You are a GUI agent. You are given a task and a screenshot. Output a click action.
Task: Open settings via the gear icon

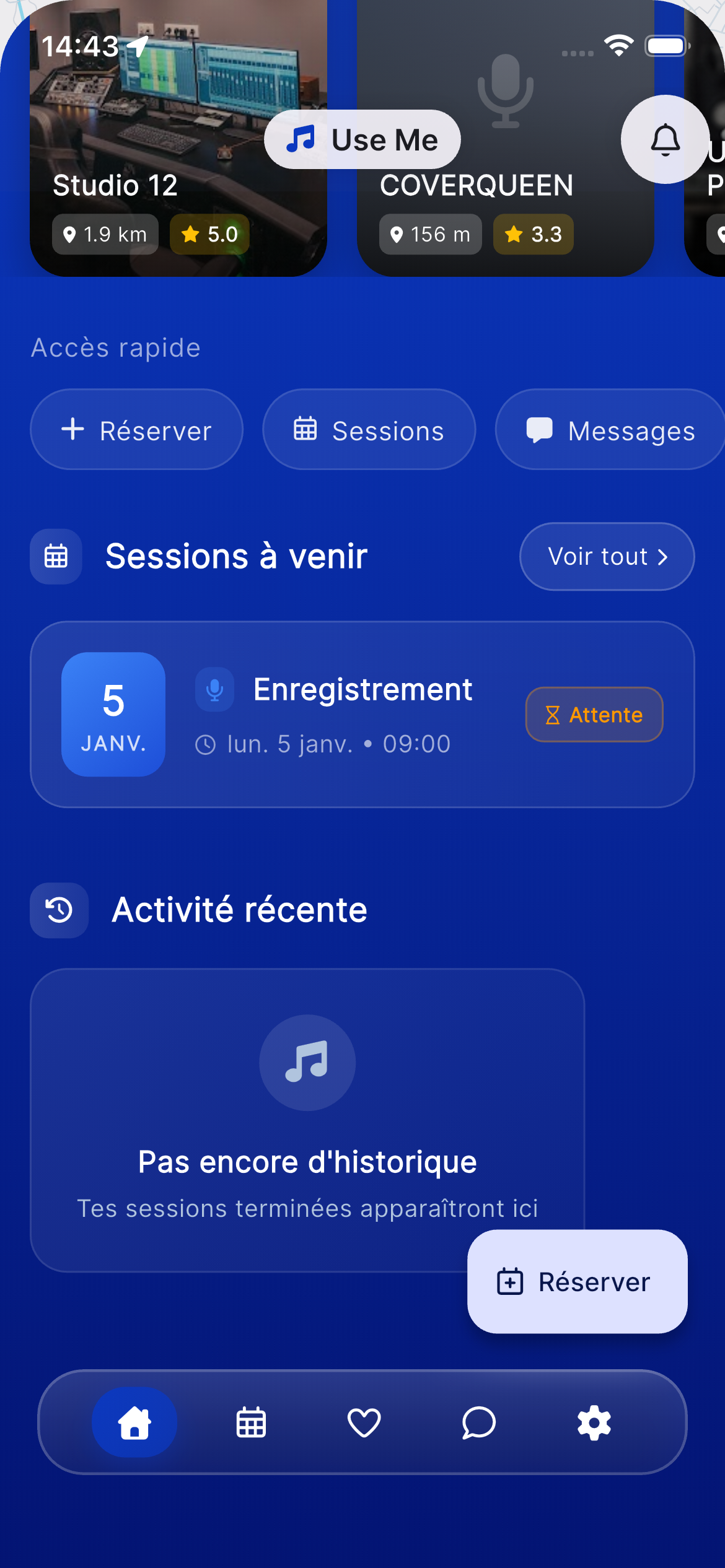pos(594,1422)
